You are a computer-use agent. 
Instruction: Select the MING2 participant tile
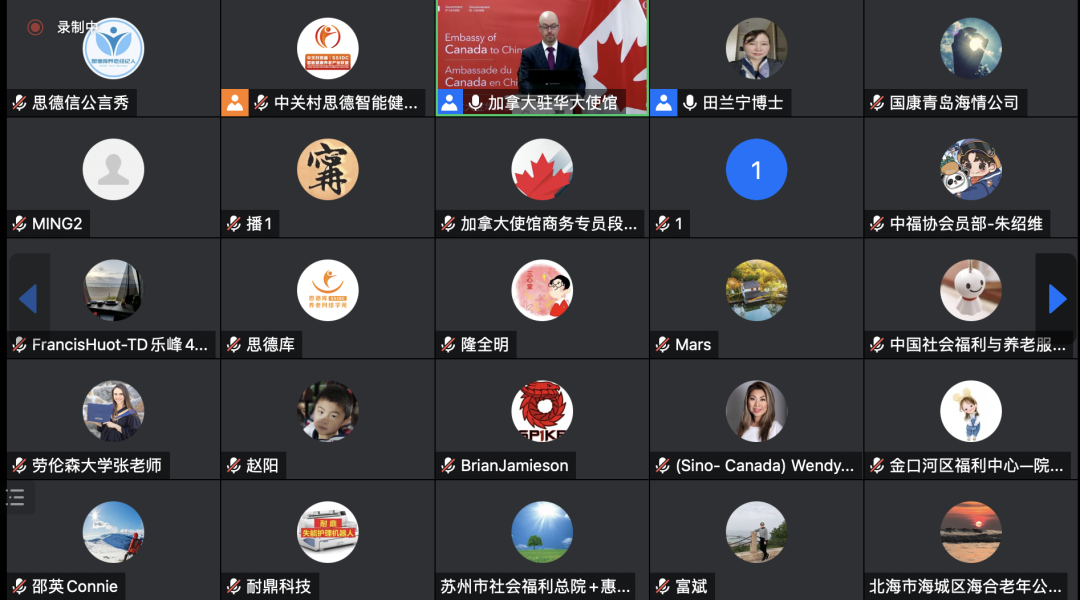tap(113, 177)
